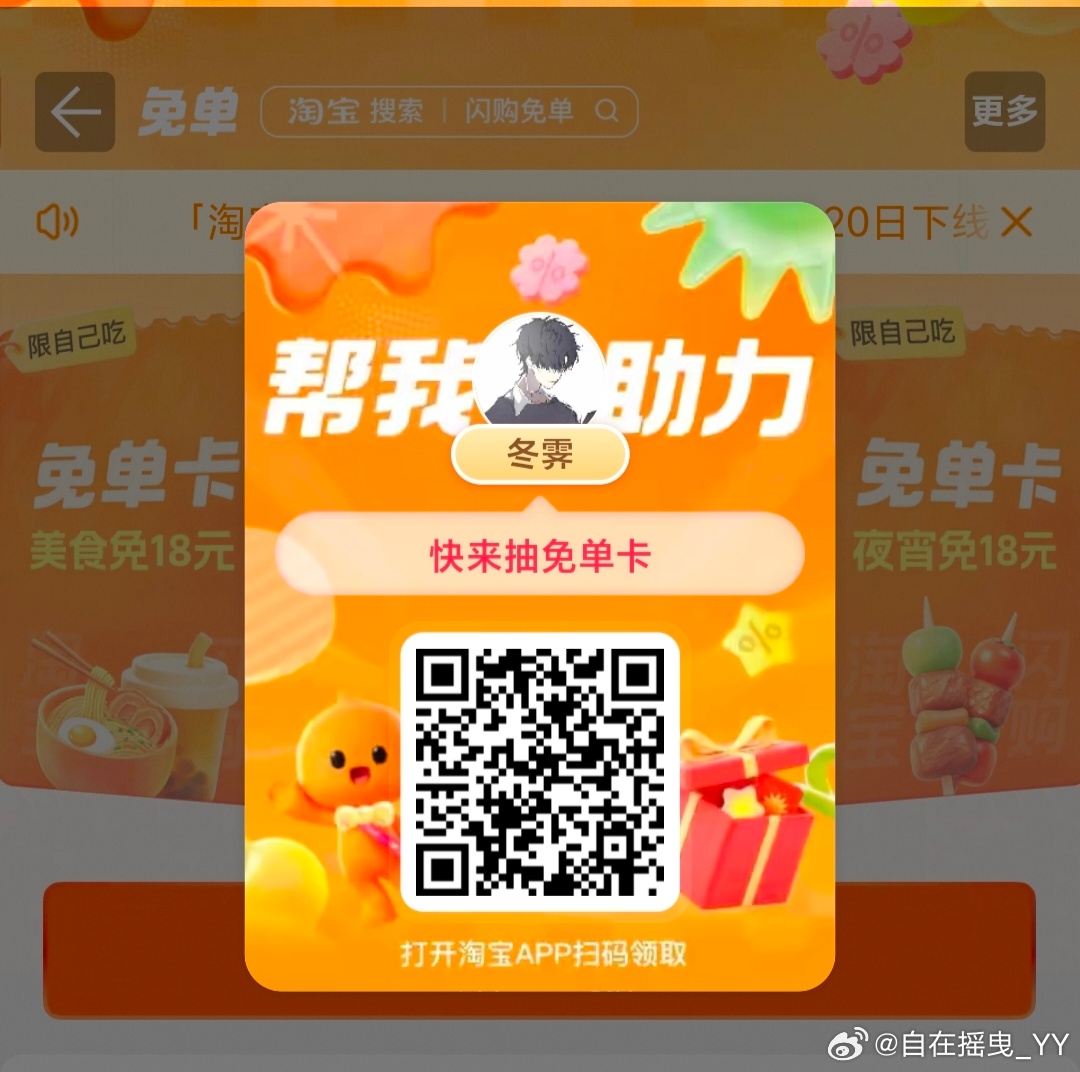Dismiss the announcement banner

pyautogui.click(x=1016, y=222)
